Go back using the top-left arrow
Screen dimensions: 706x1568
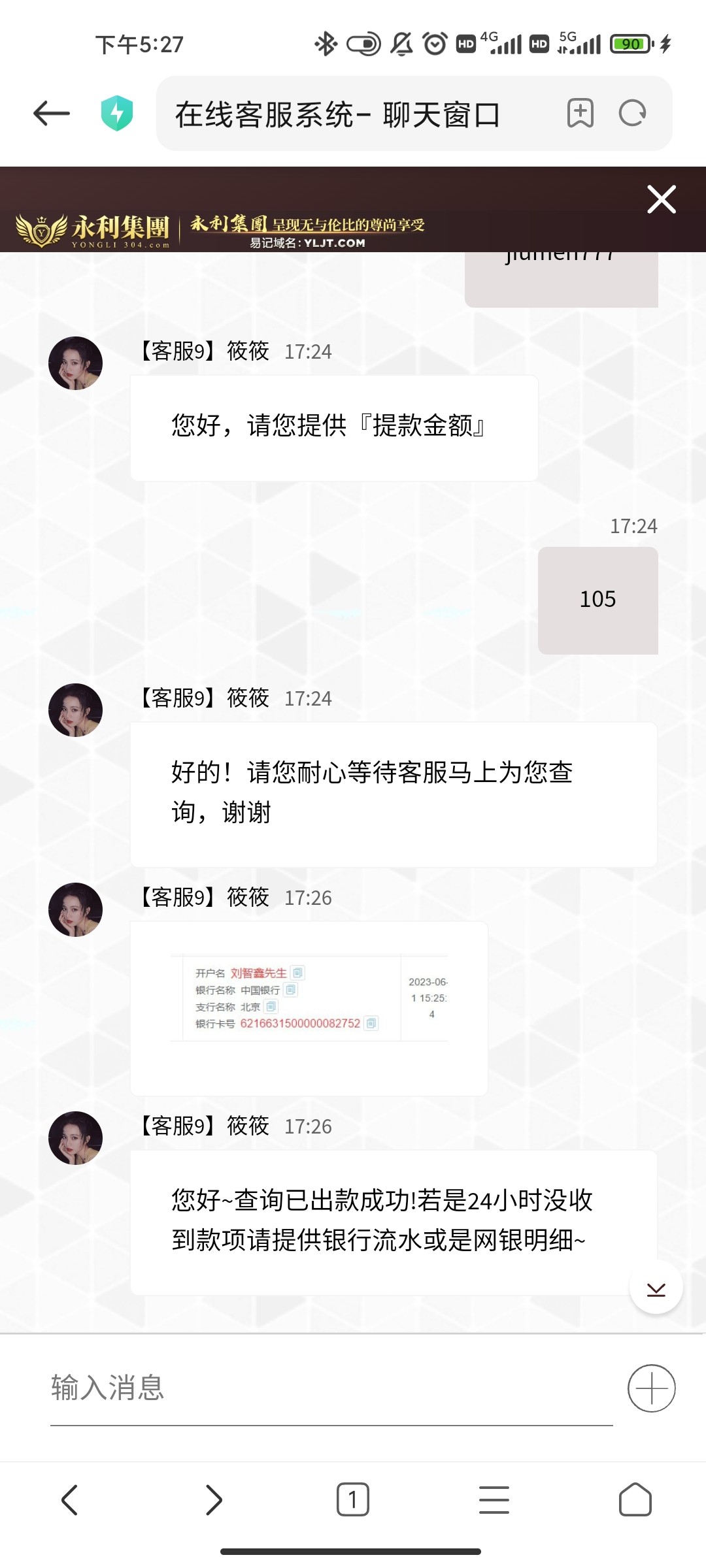52,113
